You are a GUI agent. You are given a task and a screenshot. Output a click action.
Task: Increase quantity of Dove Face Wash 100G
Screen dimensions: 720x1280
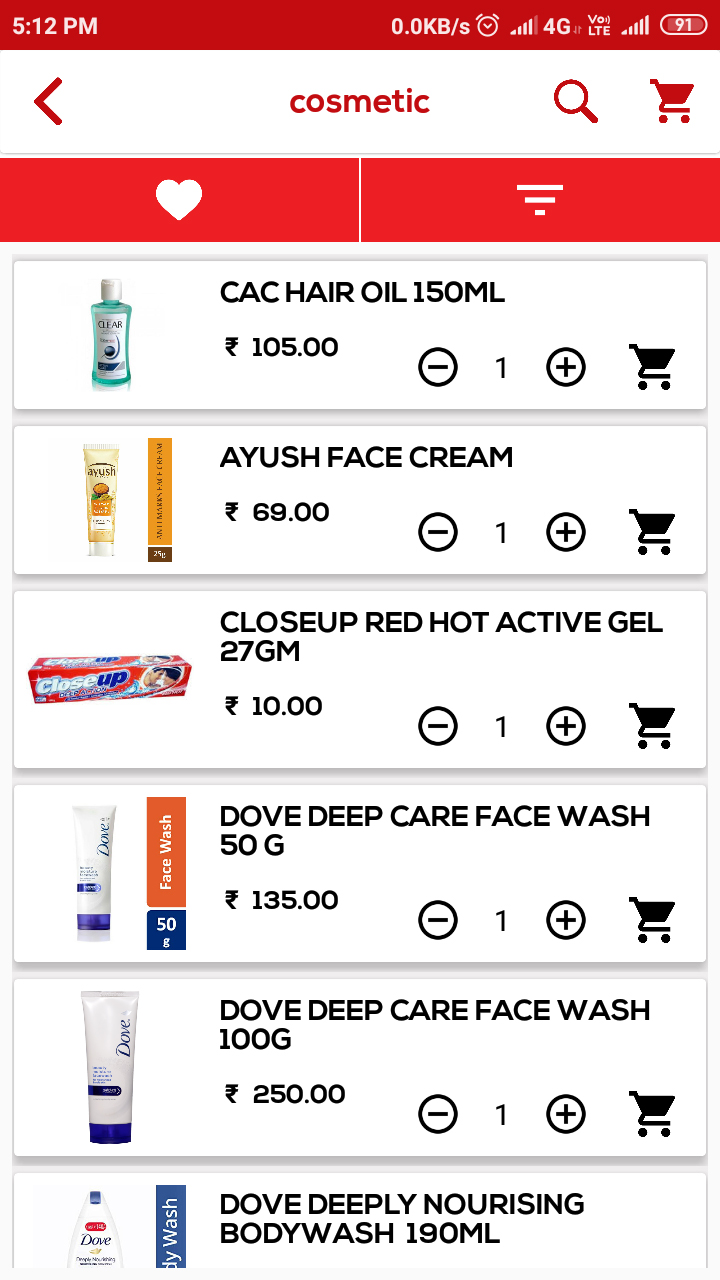(566, 1115)
